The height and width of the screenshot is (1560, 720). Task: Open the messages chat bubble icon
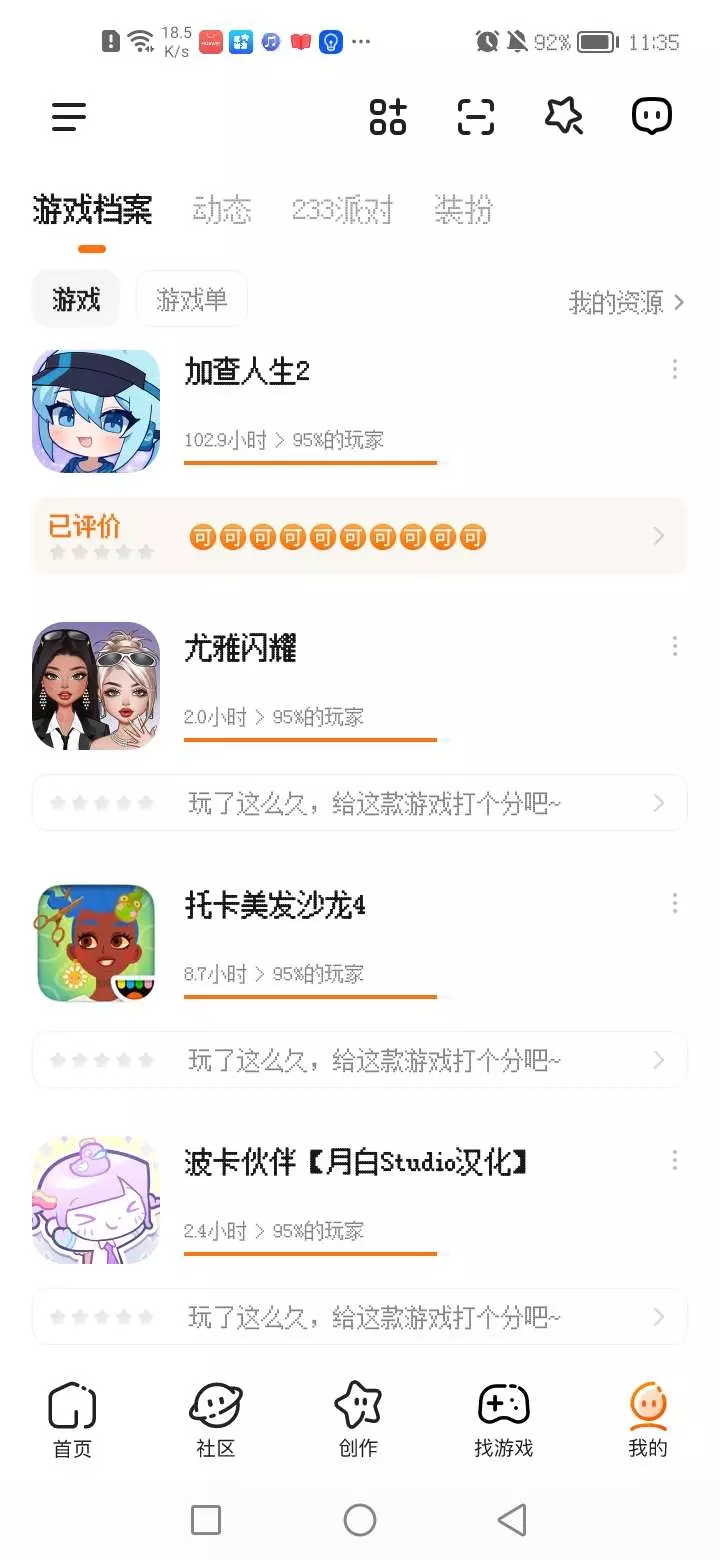[652, 117]
